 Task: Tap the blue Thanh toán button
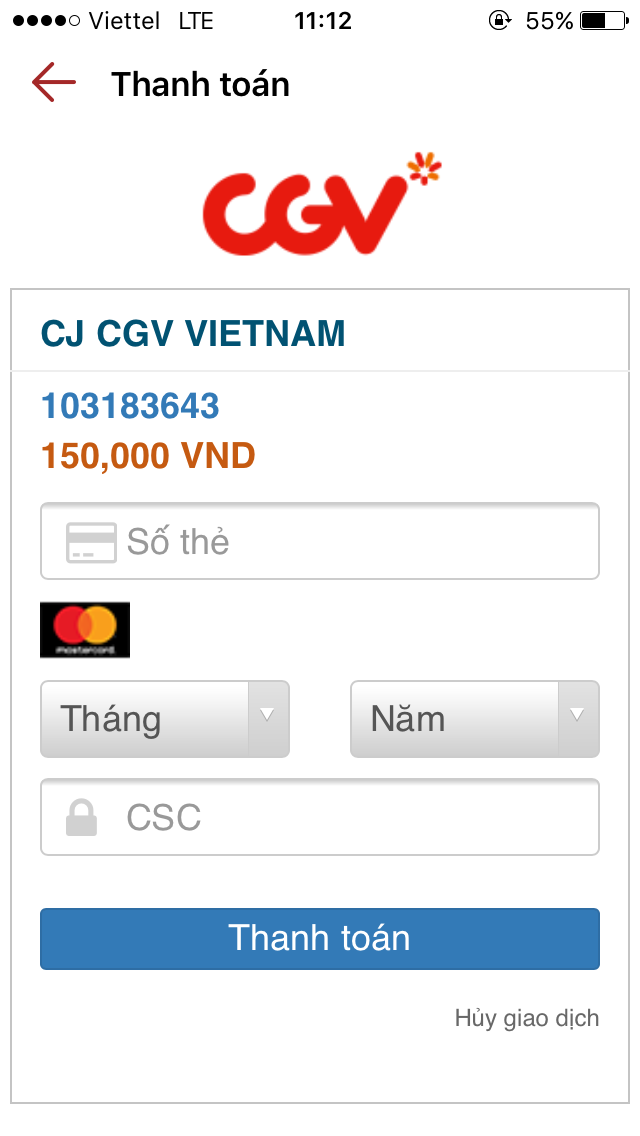[320, 938]
